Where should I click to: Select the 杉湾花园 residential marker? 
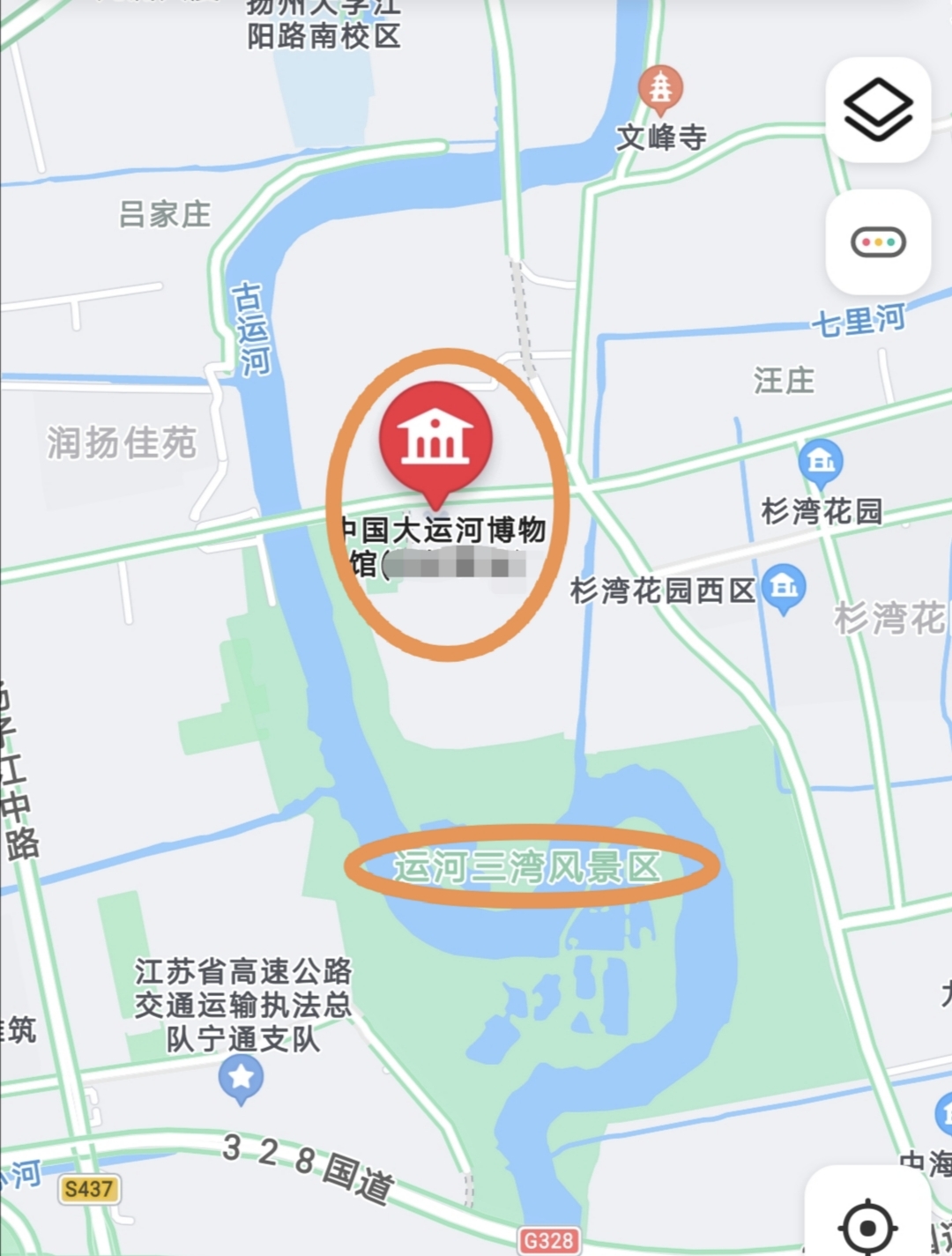pos(821,461)
